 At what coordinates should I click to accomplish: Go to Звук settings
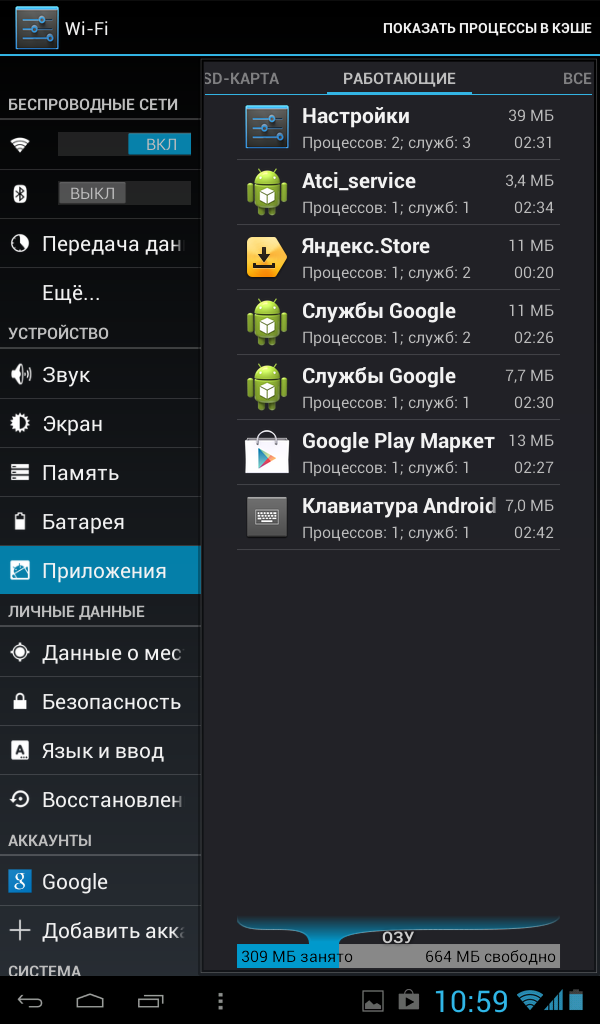[x=100, y=374]
